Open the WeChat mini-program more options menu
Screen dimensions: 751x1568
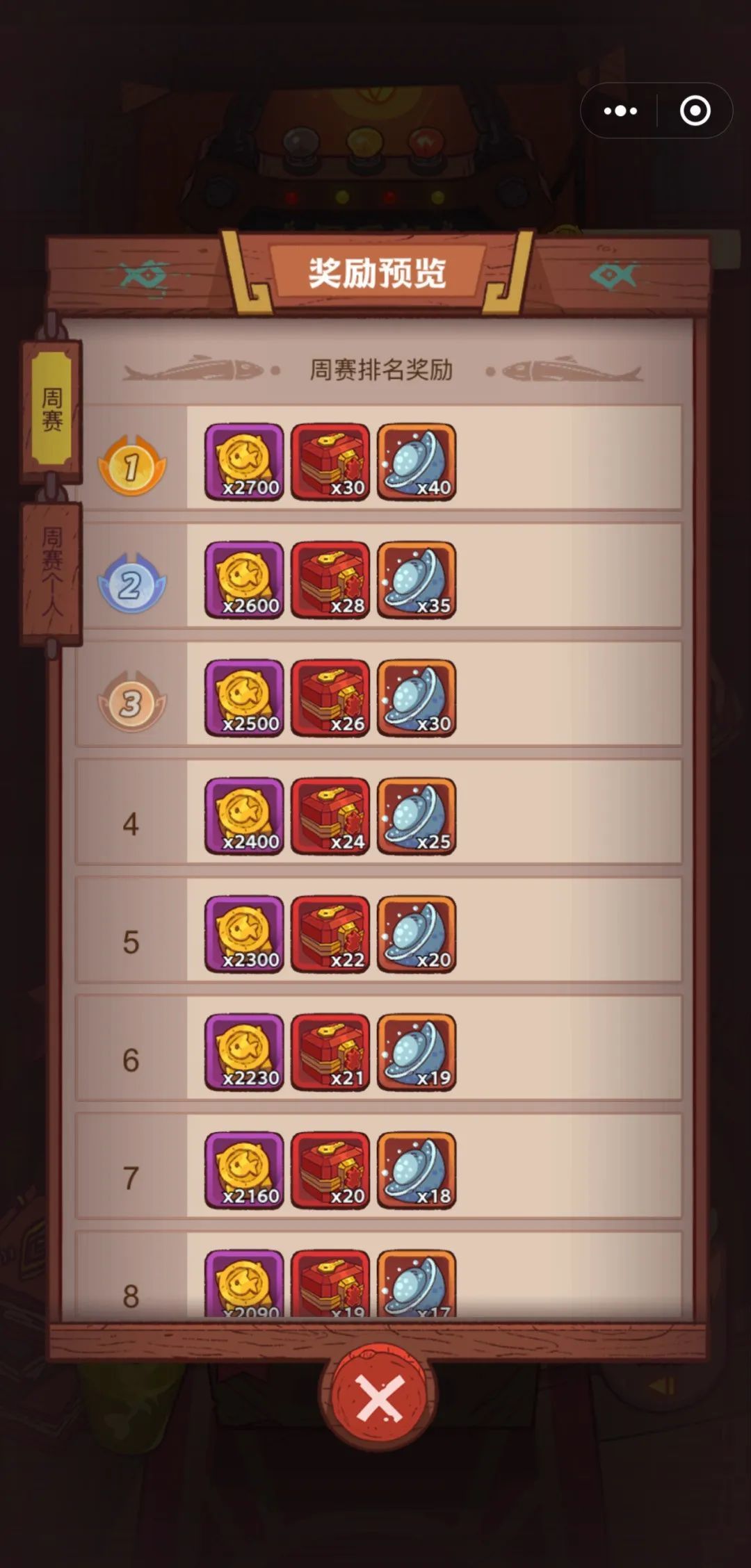pos(621,111)
